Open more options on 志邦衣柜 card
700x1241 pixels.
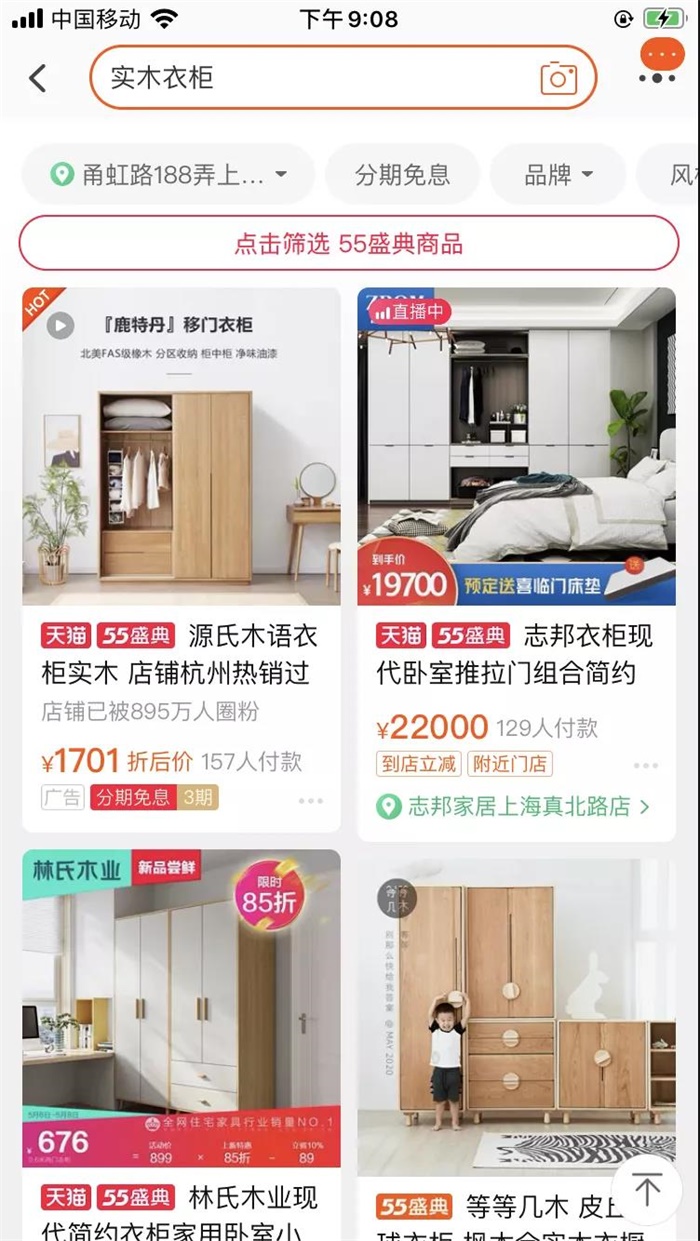tap(645, 766)
